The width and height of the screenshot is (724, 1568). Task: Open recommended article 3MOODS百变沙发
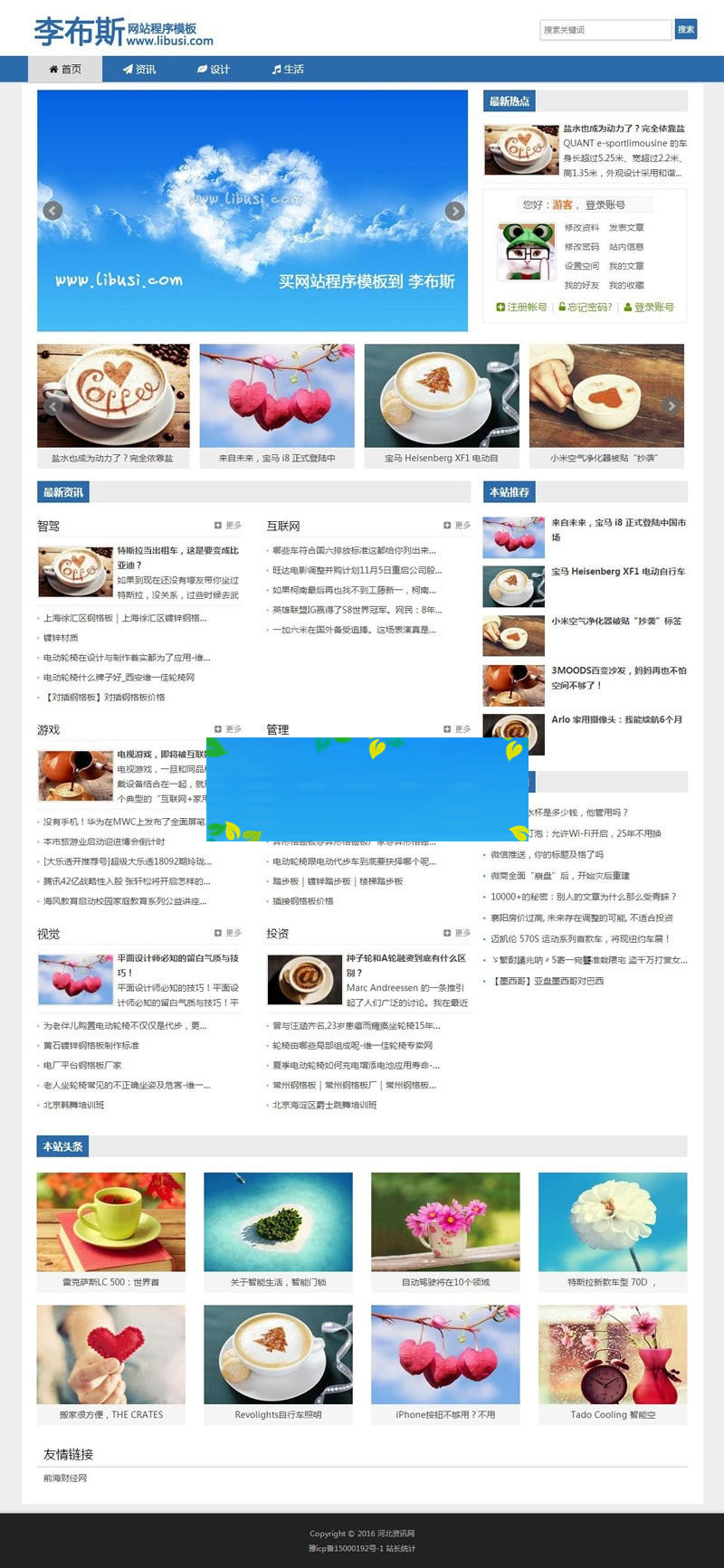click(x=618, y=671)
